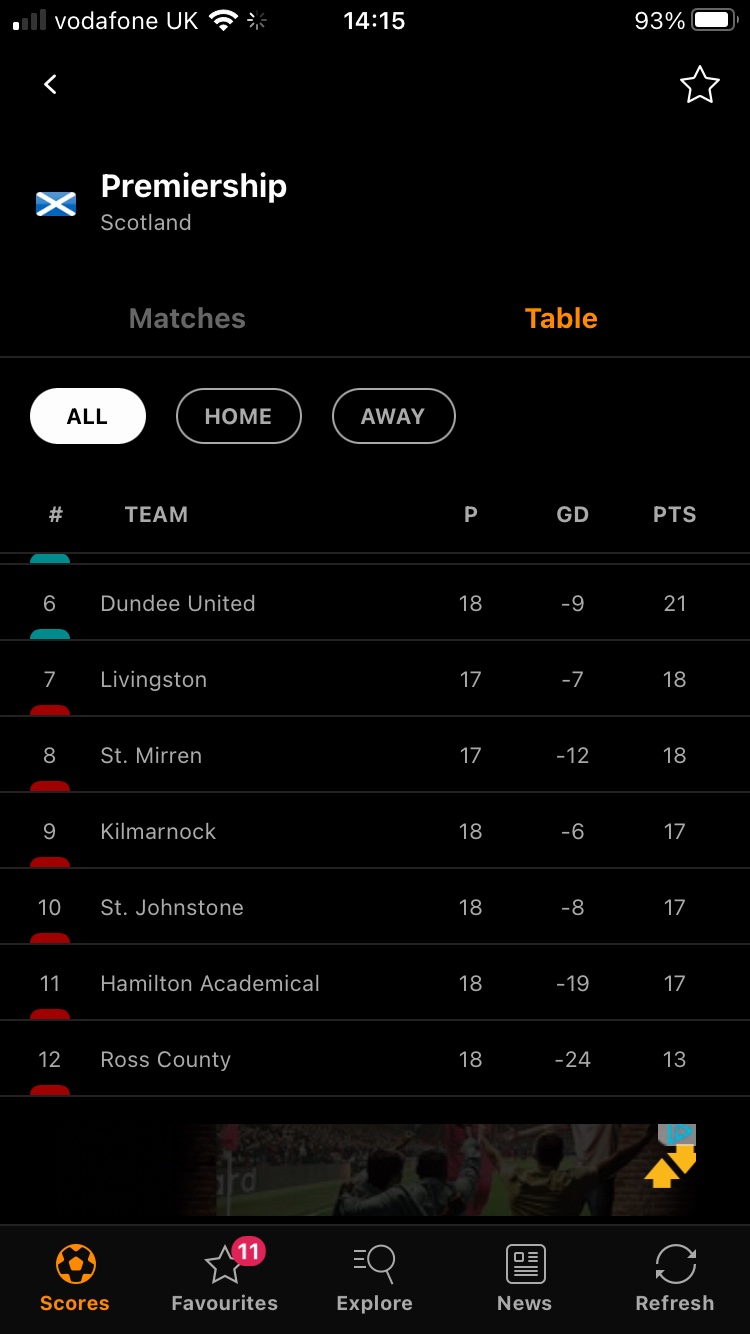
Task: Open the Dundee United team row
Action: (375, 603)
